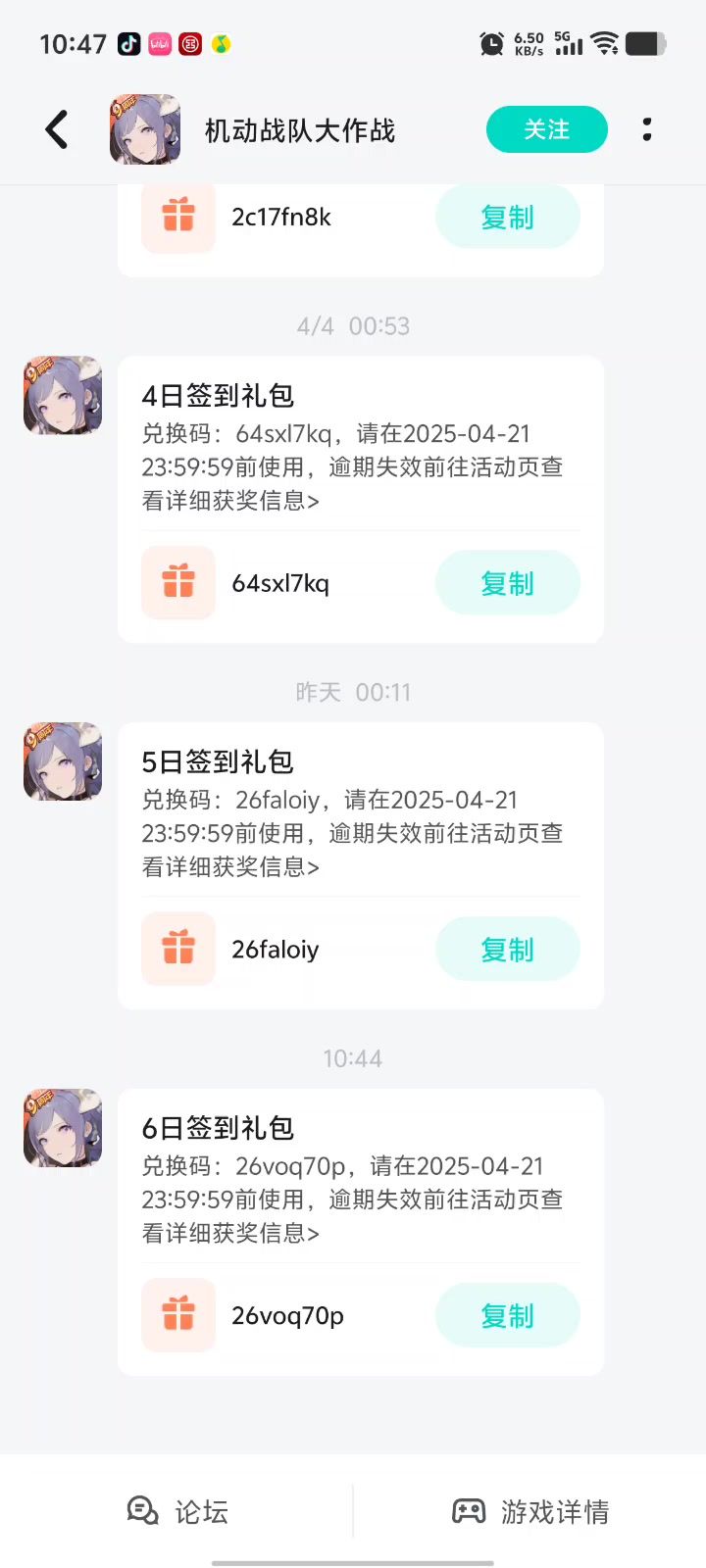
Task: Open the 游戏详情 game details tab
Action: point(529,1511)
